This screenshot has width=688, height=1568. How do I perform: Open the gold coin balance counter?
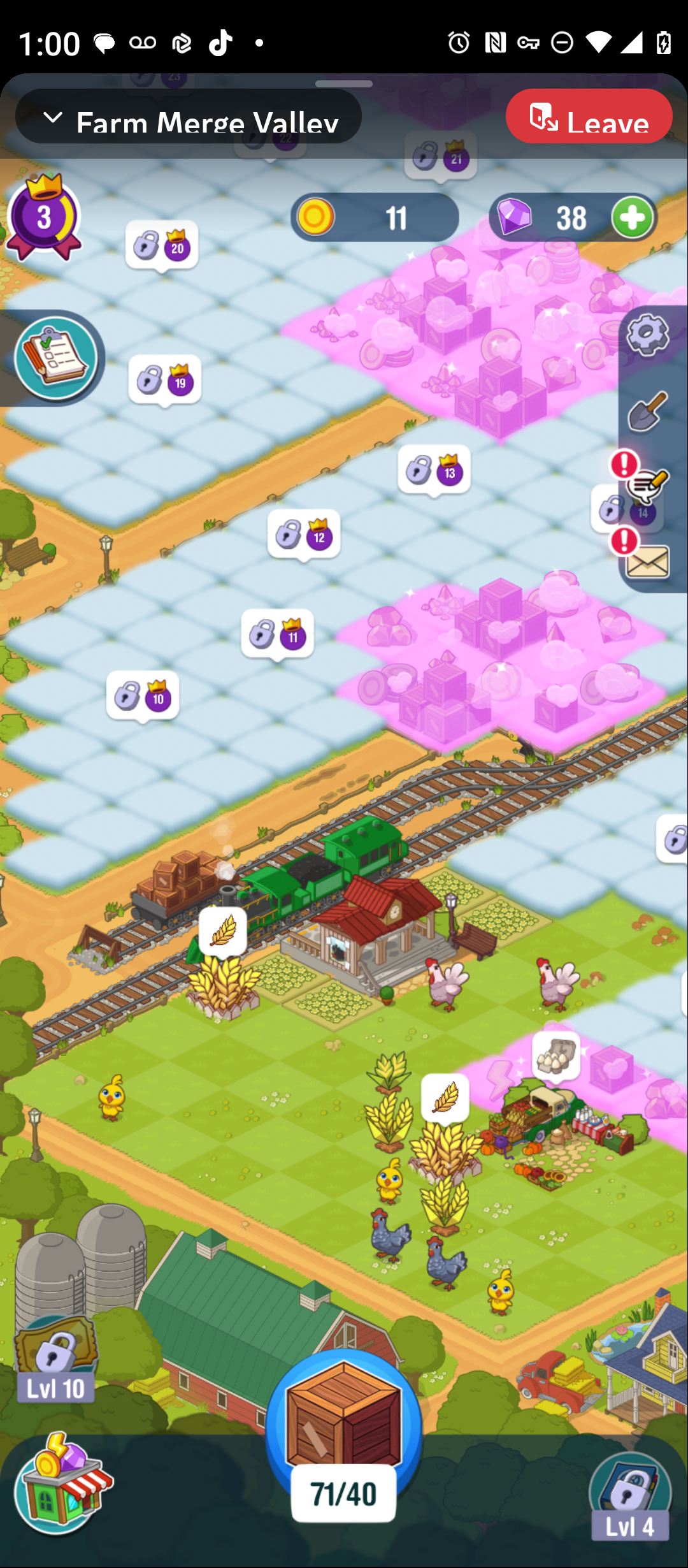tap(375, 218)
